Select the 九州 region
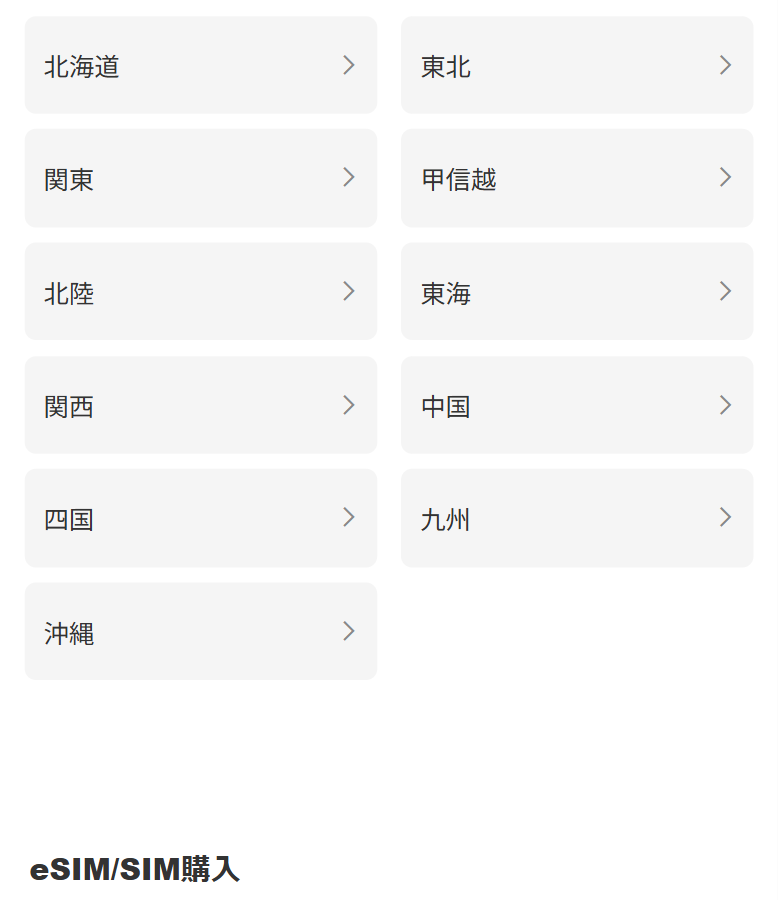The width and height of the screenshot is (778, 900). tap(577, 518)
